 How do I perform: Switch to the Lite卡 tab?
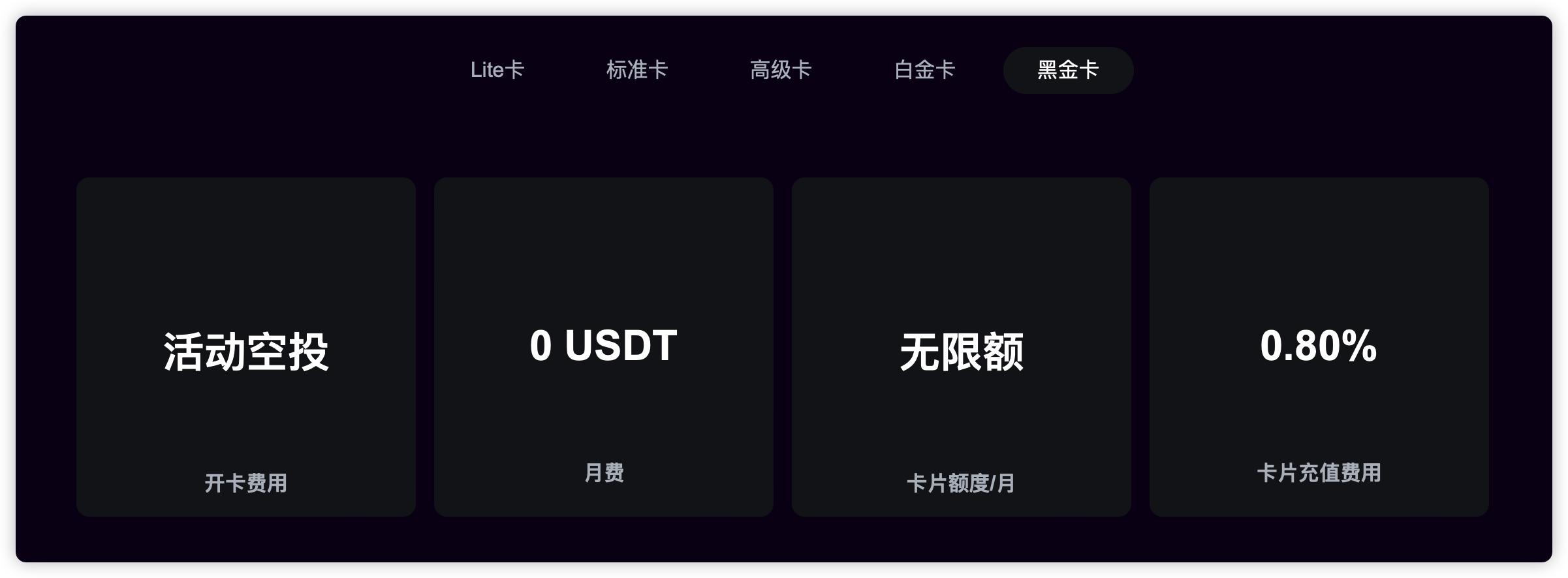(497, 70)
